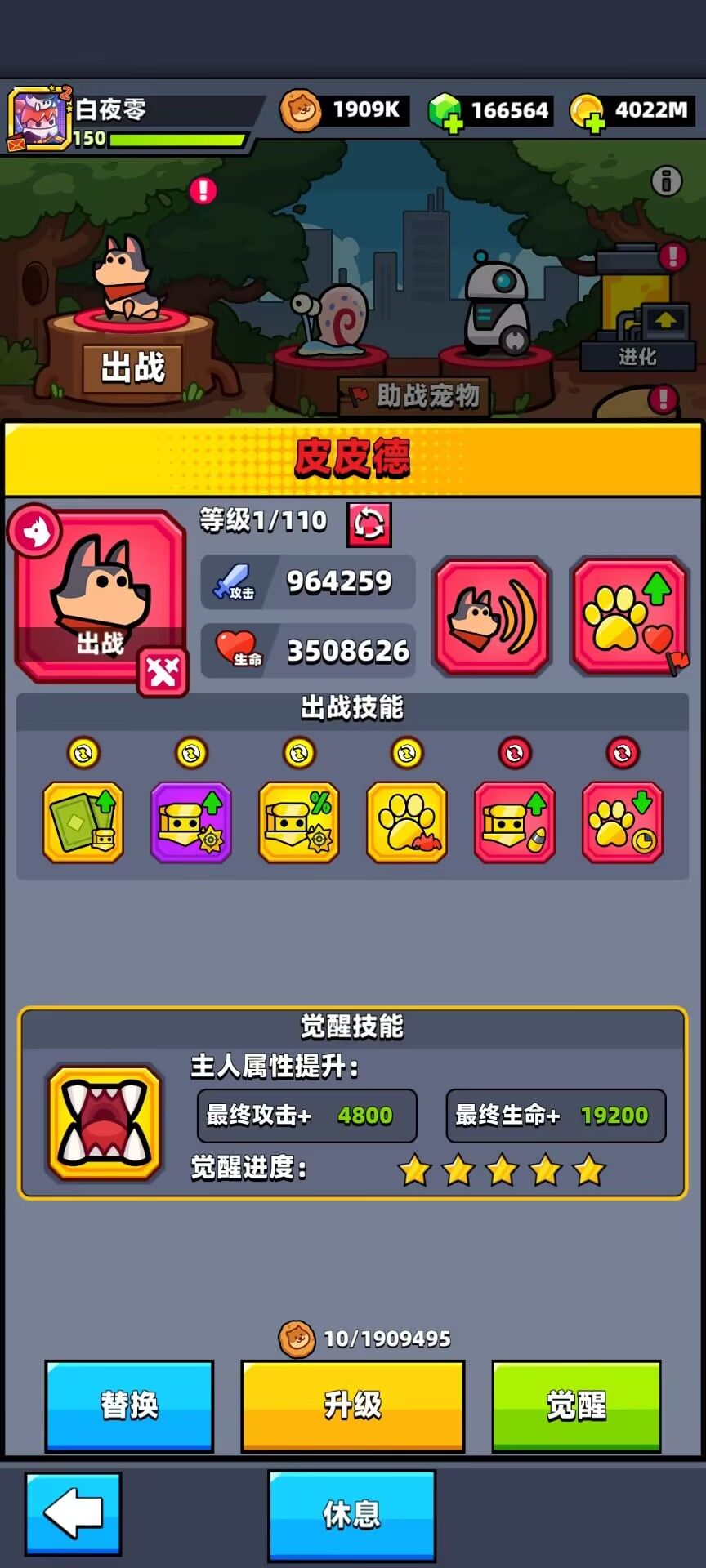Tap the fang awakening skill icon
Image resolution: width=706 pixels, height=1568 pixels.
pos(105,1123)
